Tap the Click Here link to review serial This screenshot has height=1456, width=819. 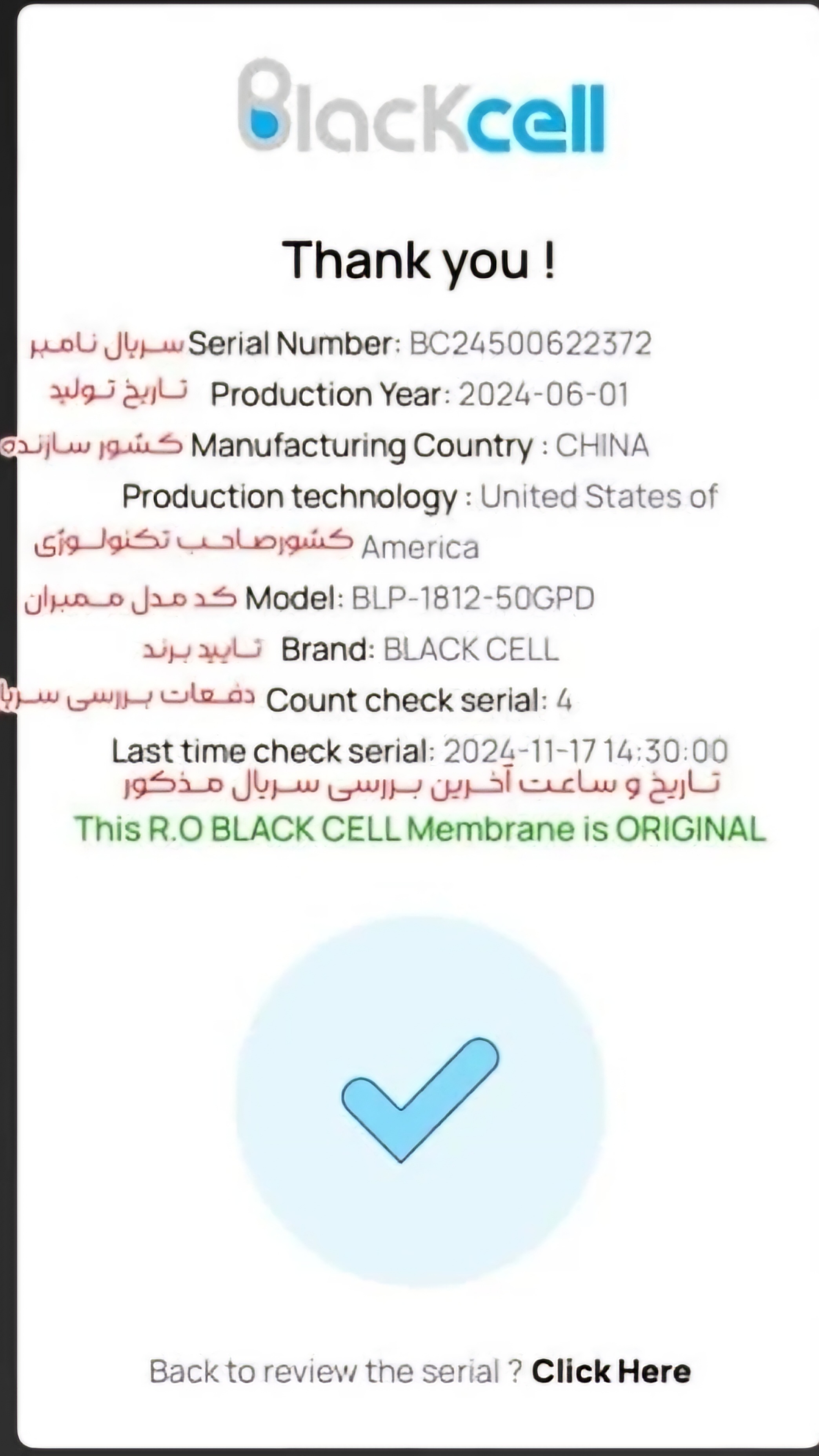(611, 1372)
